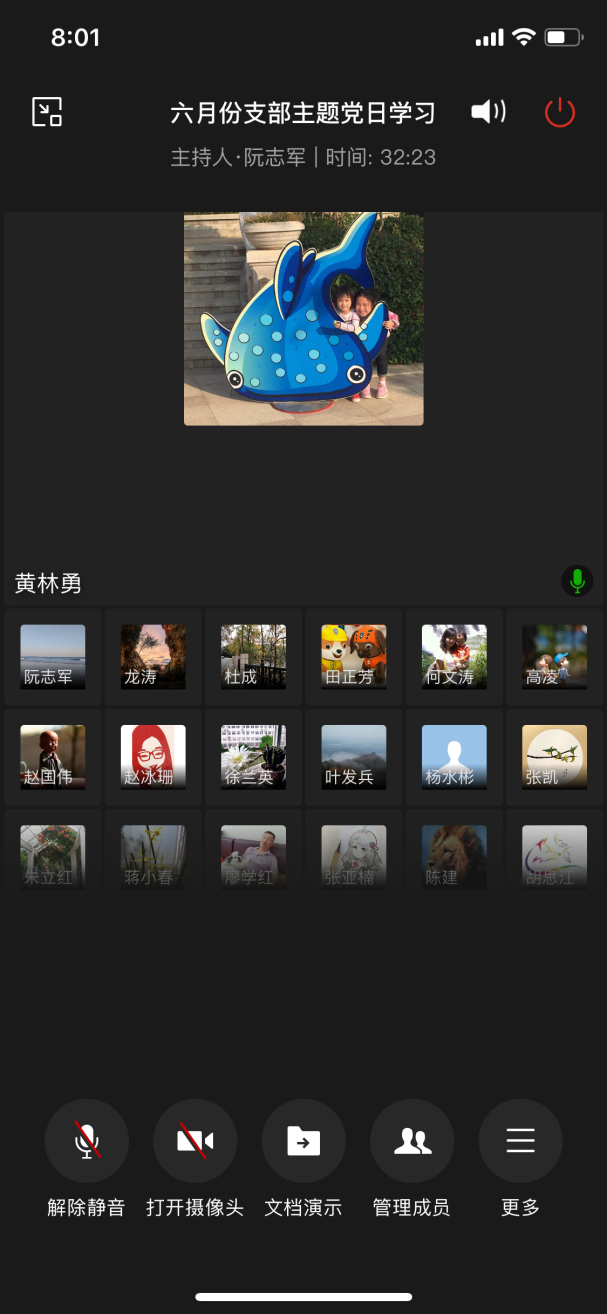The image size is (607, 1314).
Task: Open participant 徐兰英's tile
Action: (253, 757)
